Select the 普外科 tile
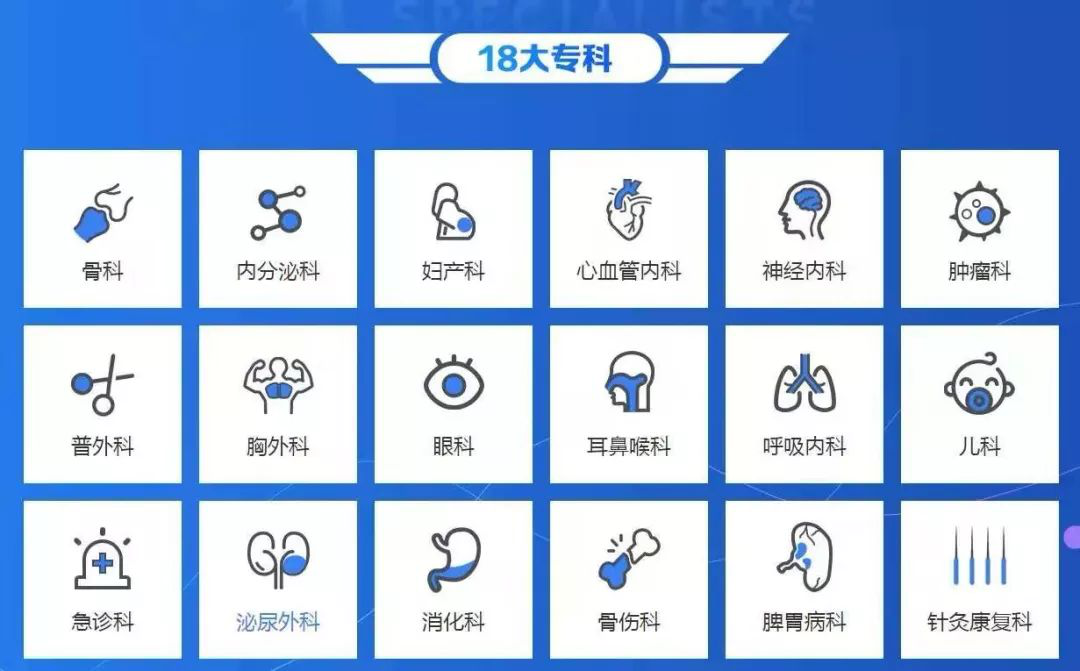 tap(102, 404)
